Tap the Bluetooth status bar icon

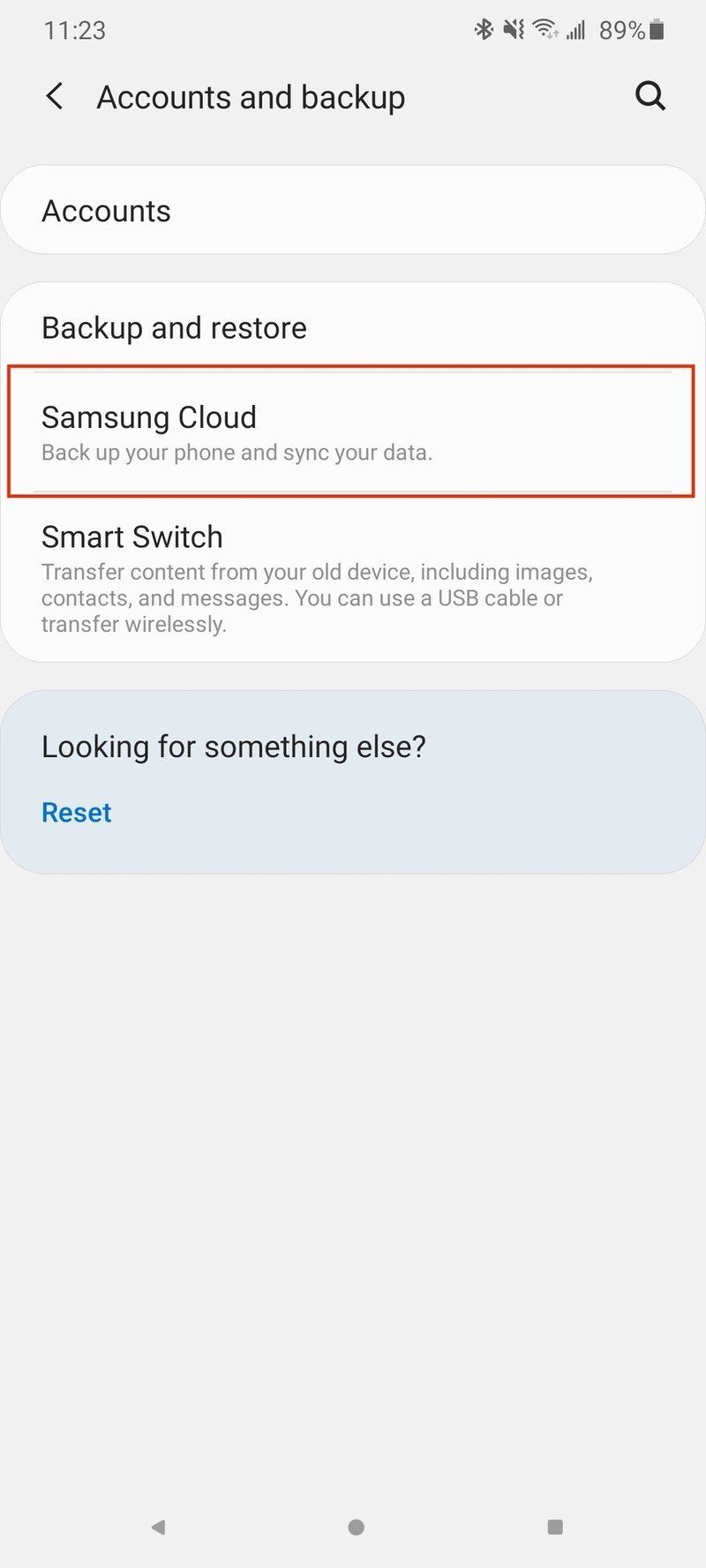484,29
